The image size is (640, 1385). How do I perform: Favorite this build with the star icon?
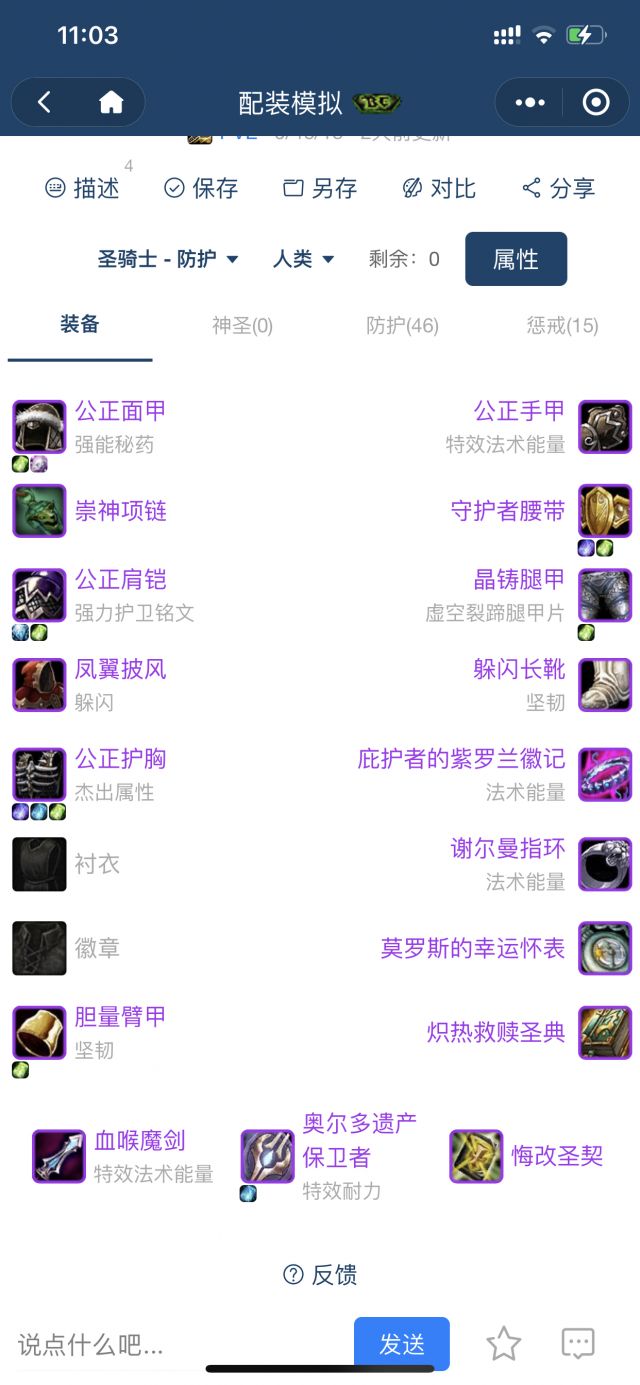tap(503, 1344)
